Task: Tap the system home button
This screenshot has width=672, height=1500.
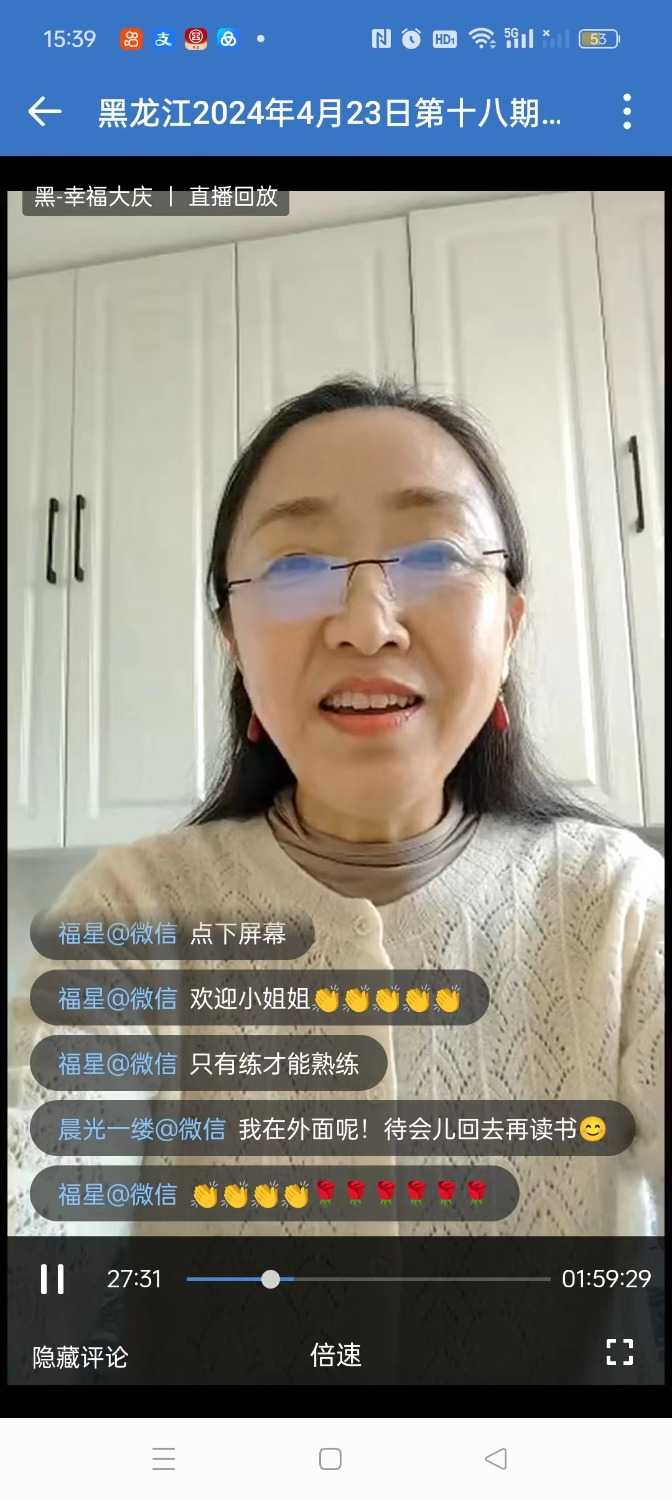Action: 330,1459
